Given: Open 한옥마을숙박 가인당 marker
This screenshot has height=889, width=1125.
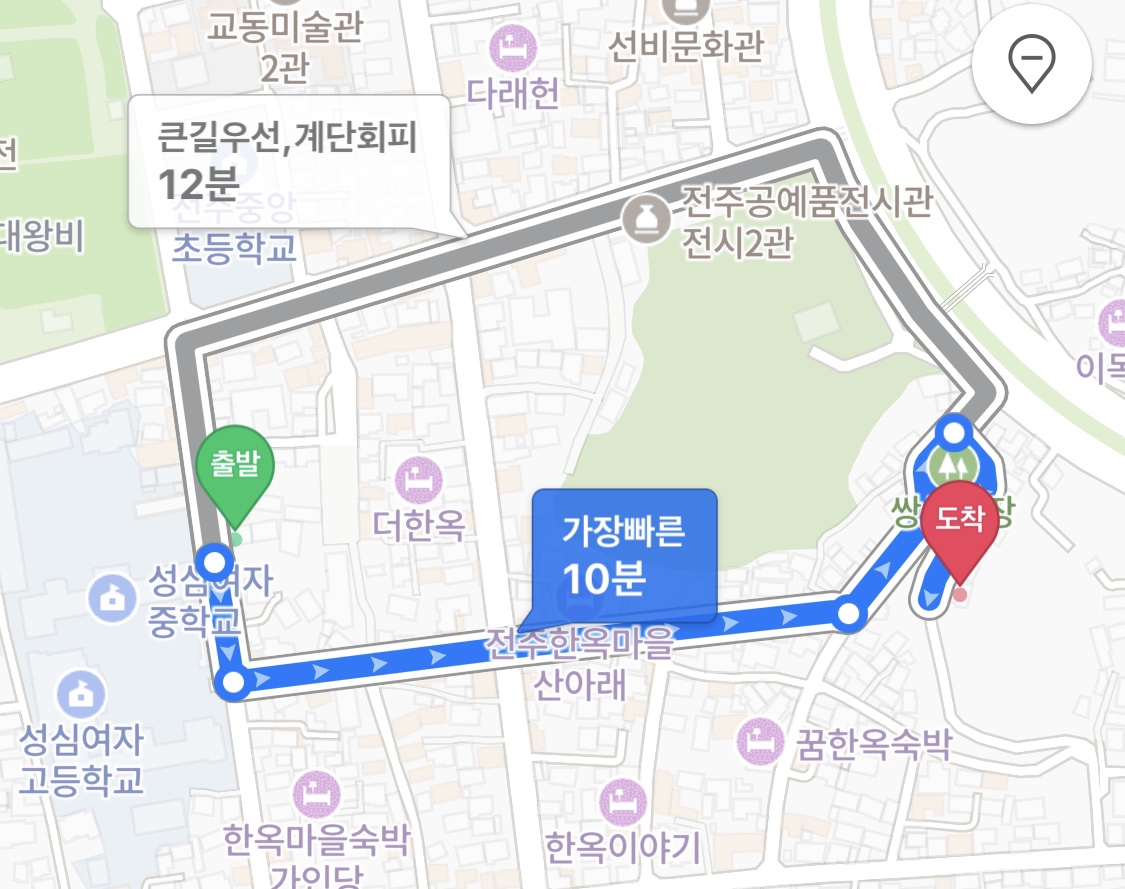Looking at the screenshot, I should [x=316, y=794].
